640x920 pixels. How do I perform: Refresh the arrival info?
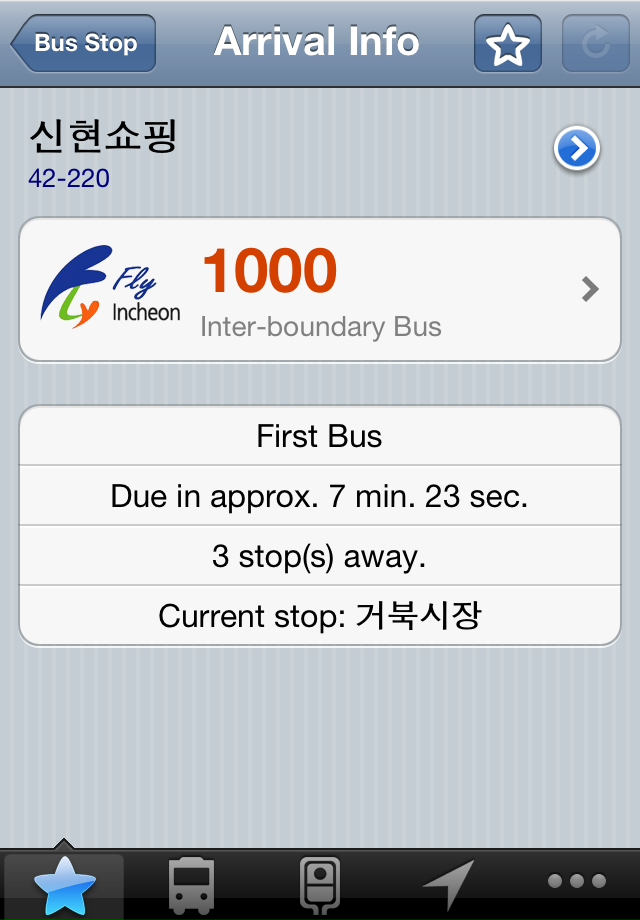pyautogui.click(x=595, y=44)
